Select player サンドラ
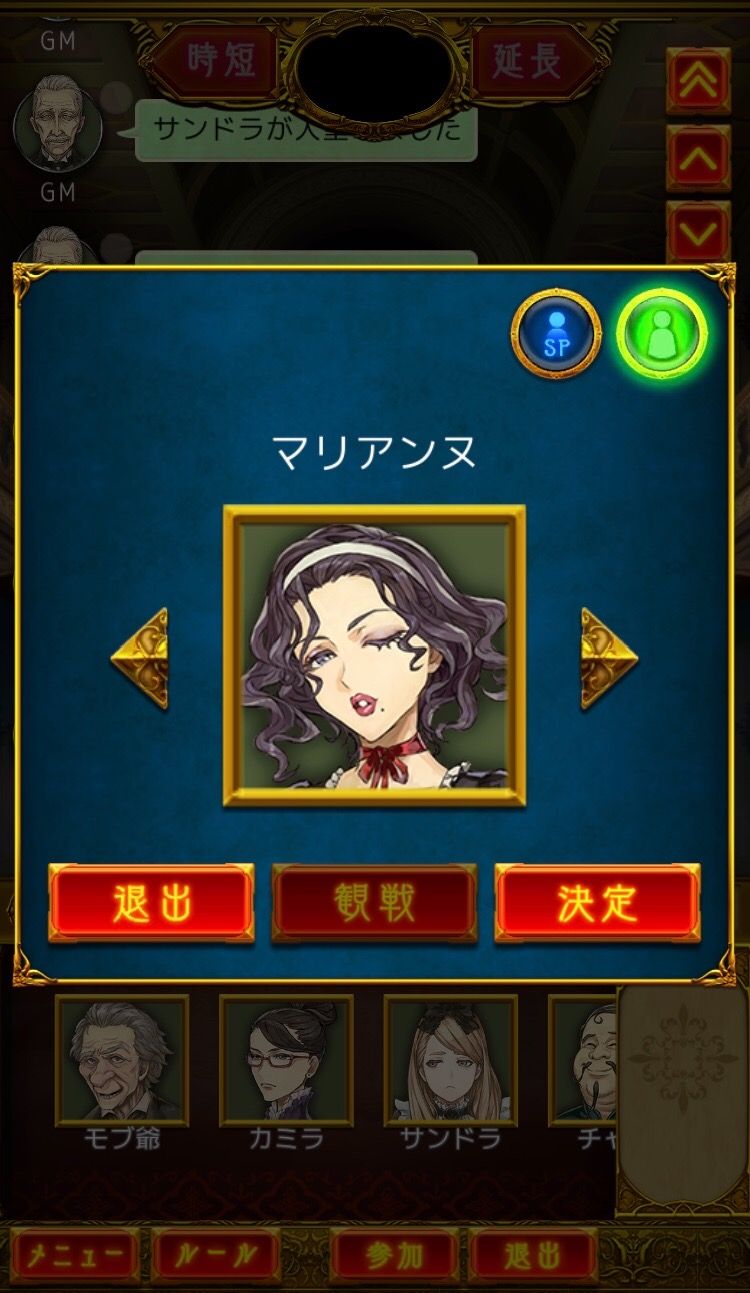Screen dimensions: 750x1293 (x=450, y=1060)
